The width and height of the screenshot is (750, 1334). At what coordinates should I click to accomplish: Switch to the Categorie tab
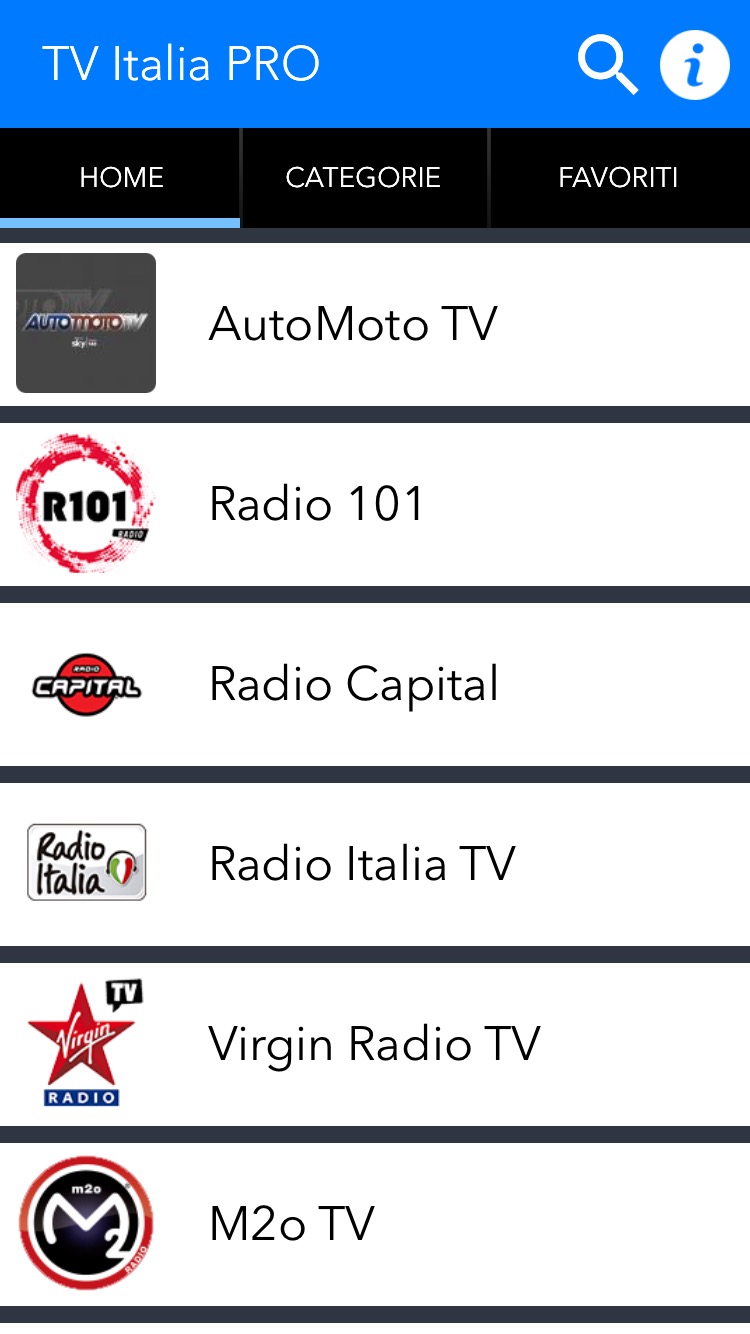[363, 178]
